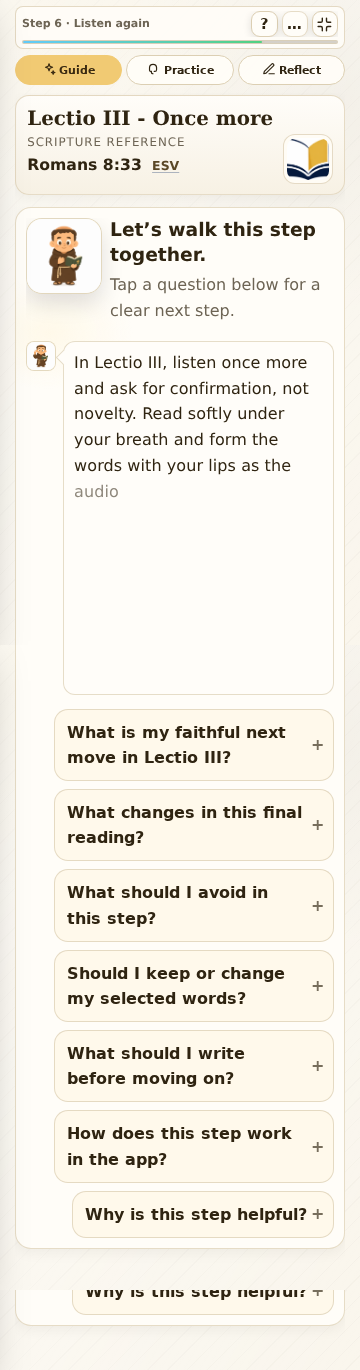Open the Bible book icon for Romans 8:33

(308, 159)
